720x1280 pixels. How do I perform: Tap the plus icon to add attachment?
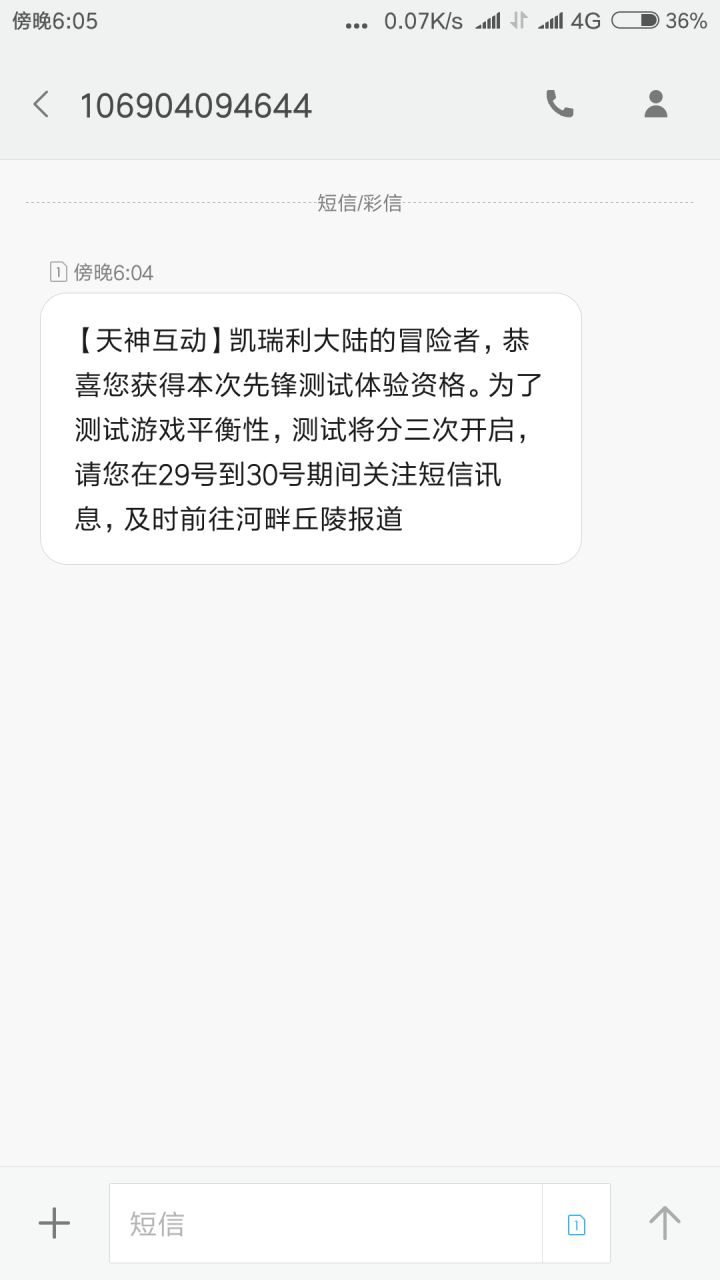(54, 1223)
